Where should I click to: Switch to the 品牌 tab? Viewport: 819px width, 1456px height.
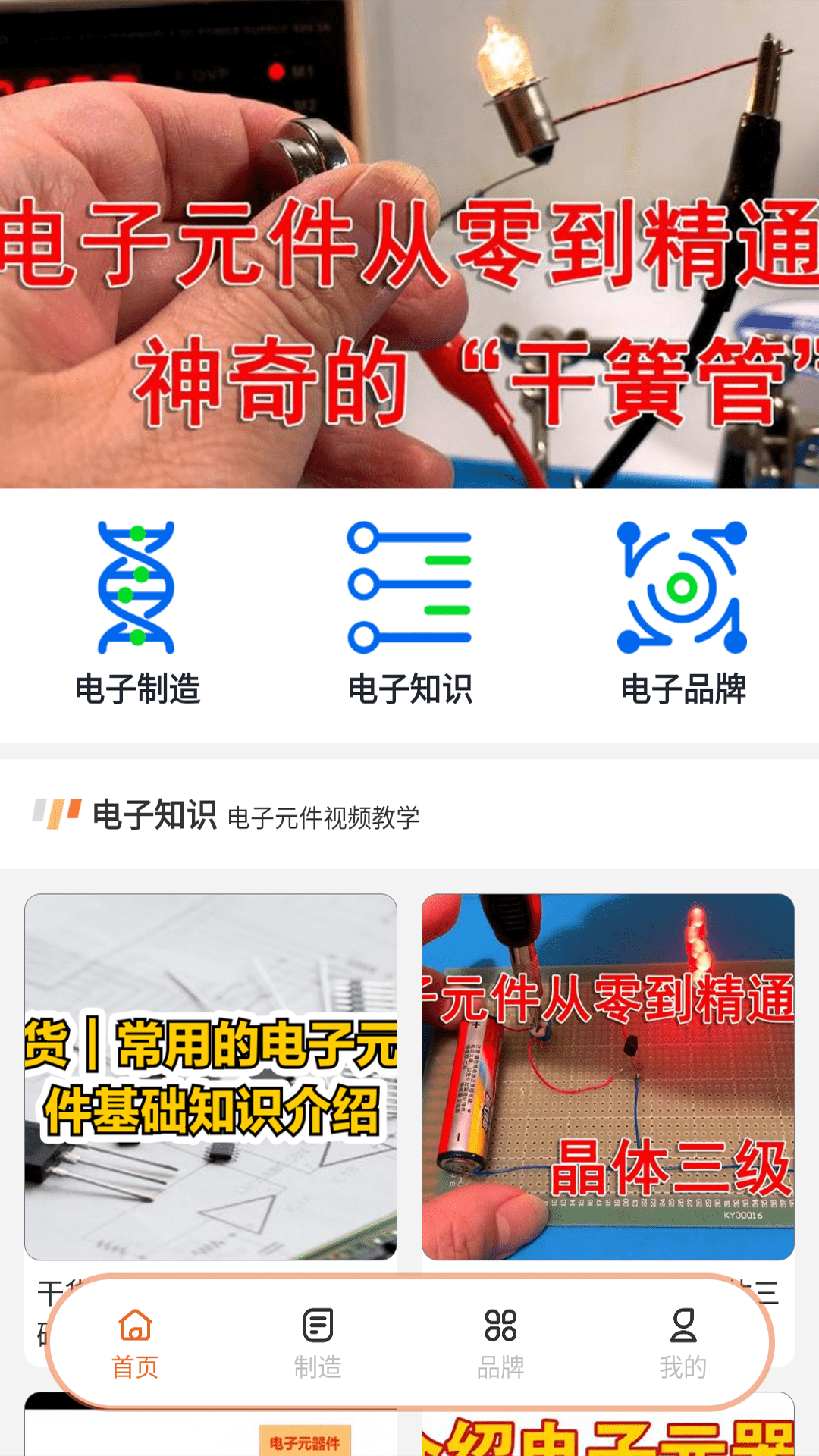500,1344
